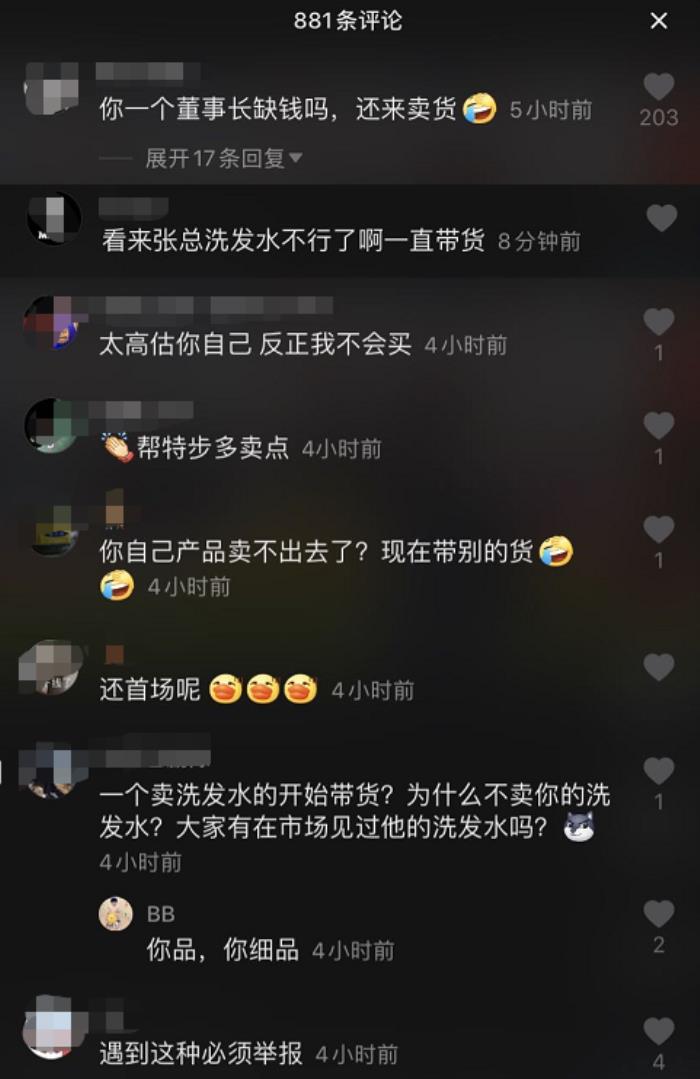Viewport: 700px width, 1079px height.
Task: Like the comment 你自己产品卖不出去了
Action: pyautogui.click(x=658, y=530)
